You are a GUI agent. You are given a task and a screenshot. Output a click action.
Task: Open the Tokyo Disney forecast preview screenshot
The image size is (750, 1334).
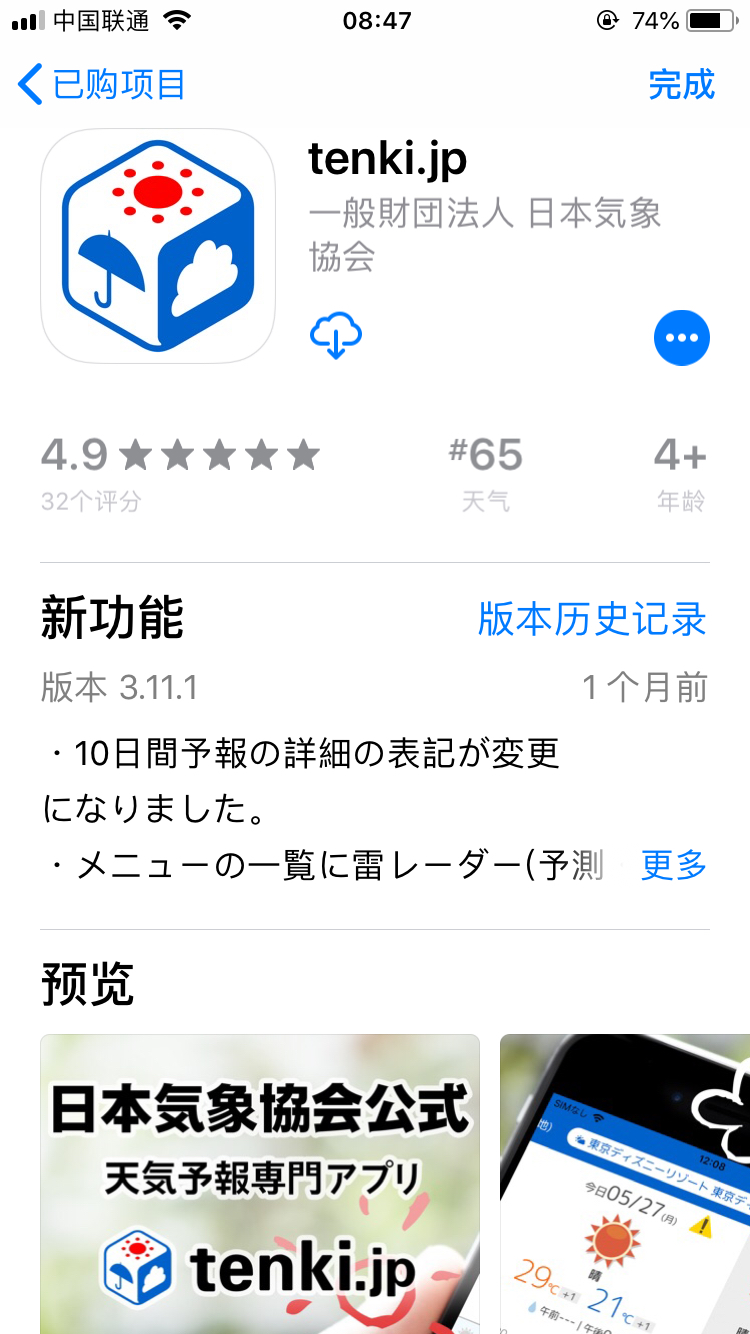click(625, 1184)
